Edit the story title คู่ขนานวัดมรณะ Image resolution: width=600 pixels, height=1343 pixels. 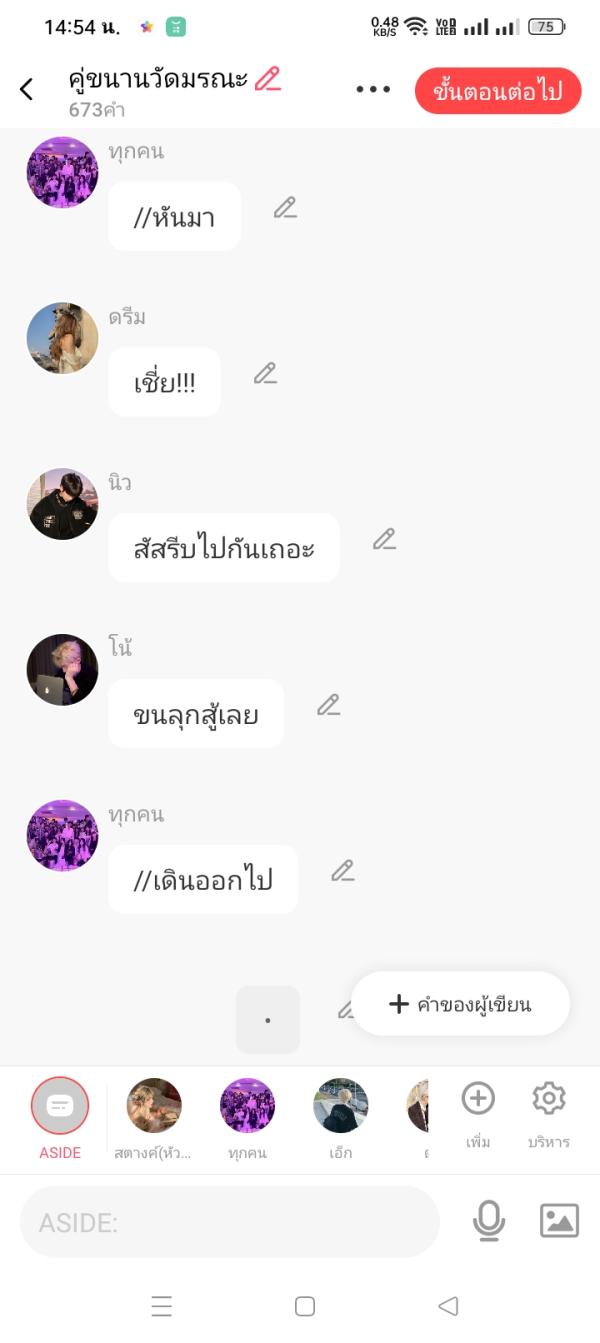pos(268,79)
